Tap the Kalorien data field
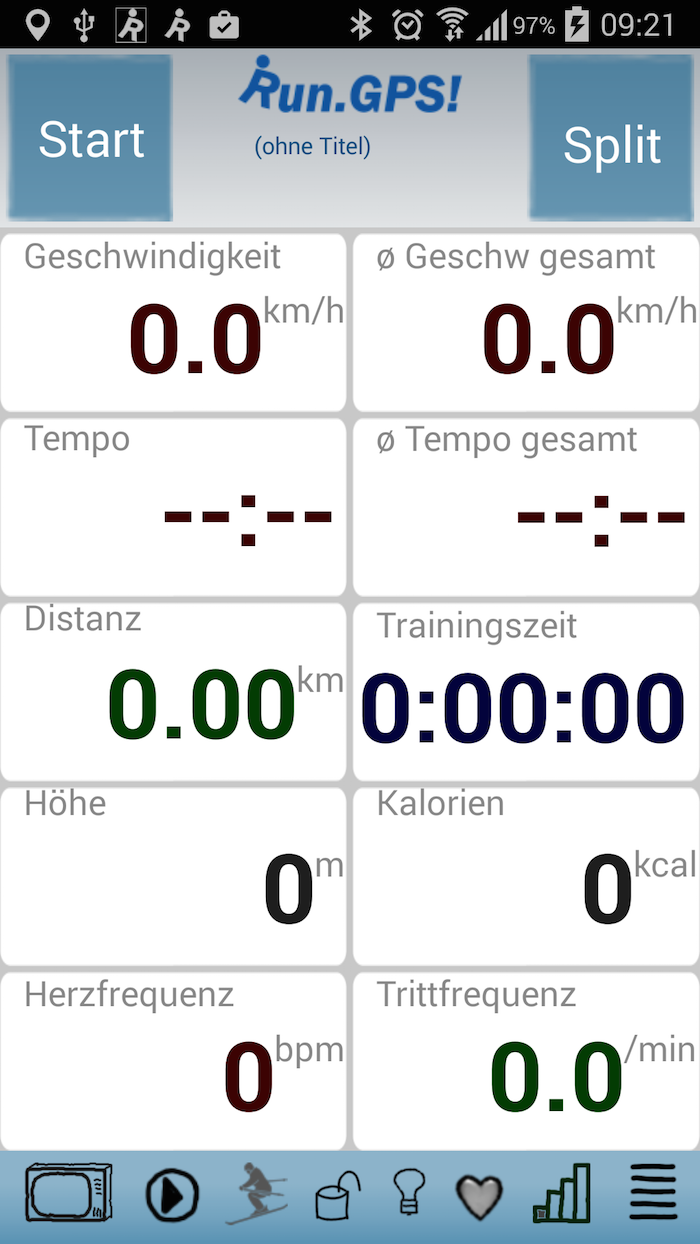This screenshot has height=1244, width=700. click(525, 875)
